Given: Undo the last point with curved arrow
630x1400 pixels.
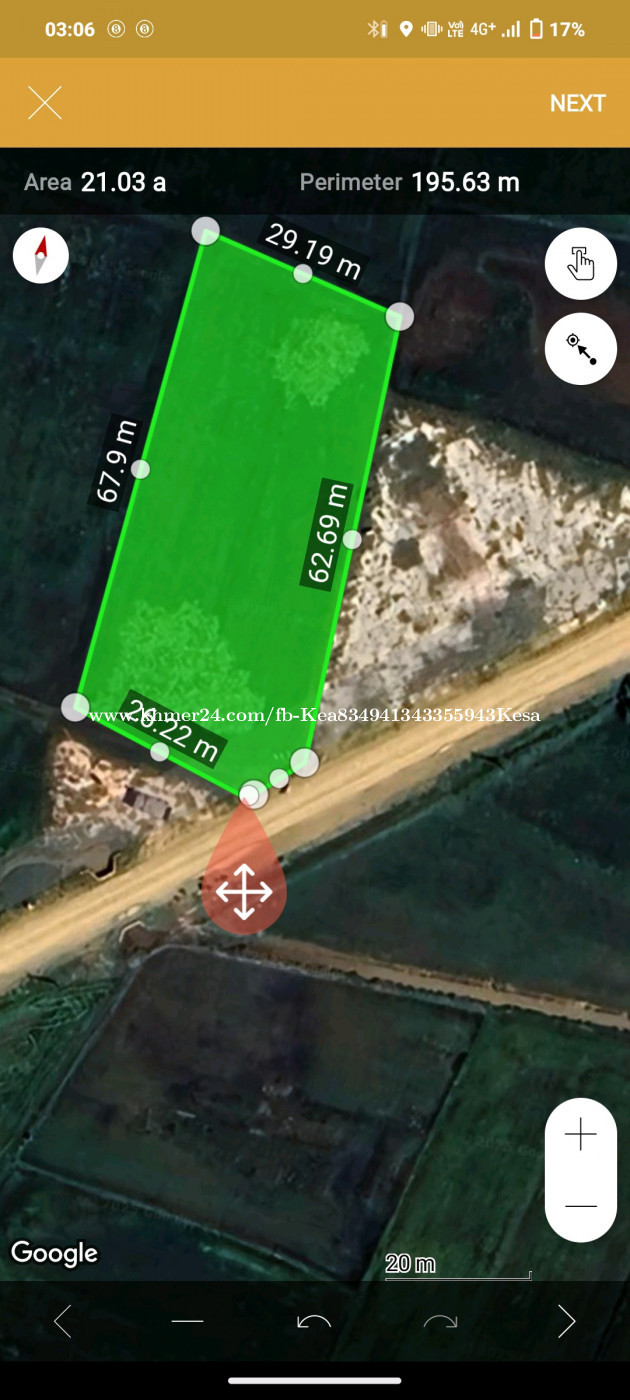Looking at the screenshot, I should [314, 1322].
